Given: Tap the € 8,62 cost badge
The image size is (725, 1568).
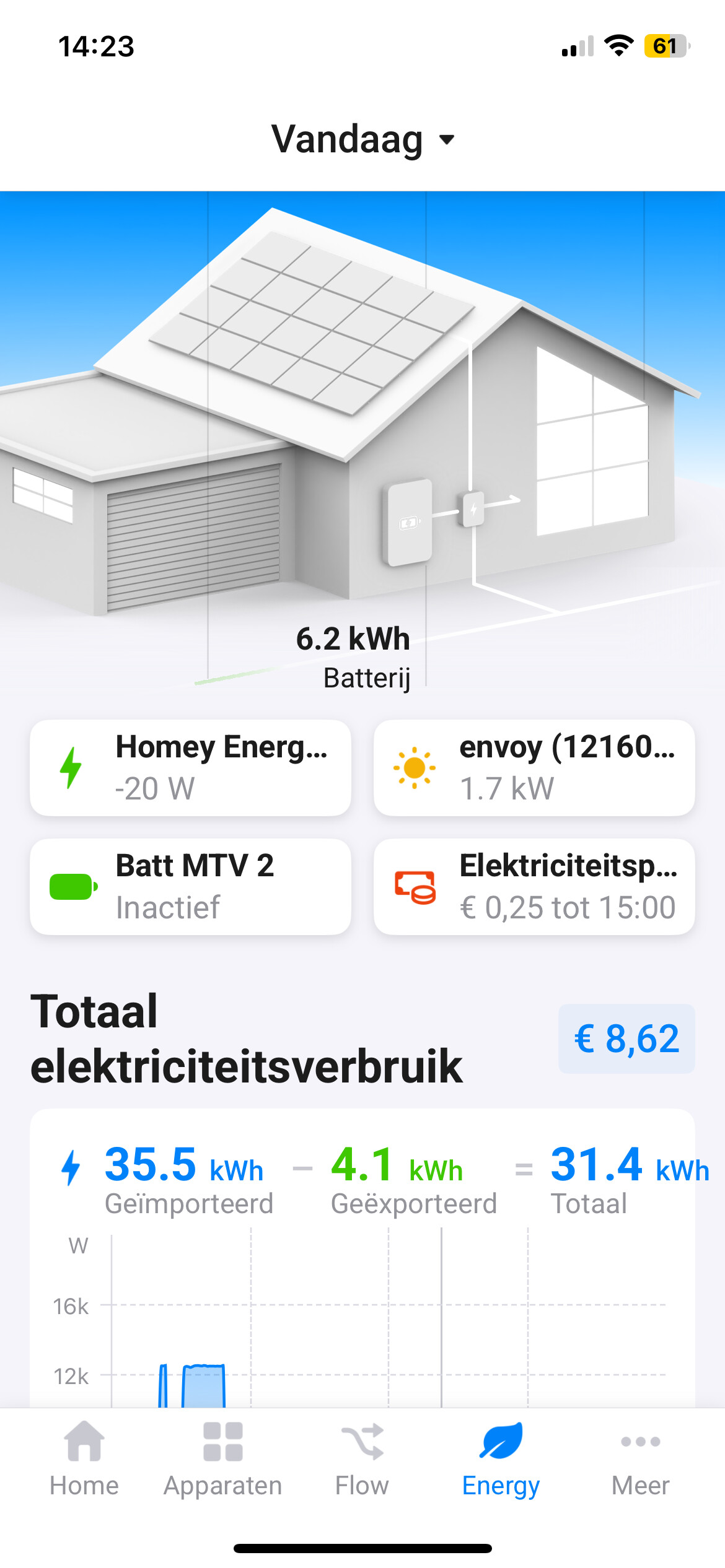Looking at the screenshot, I should coord(626,1039).
